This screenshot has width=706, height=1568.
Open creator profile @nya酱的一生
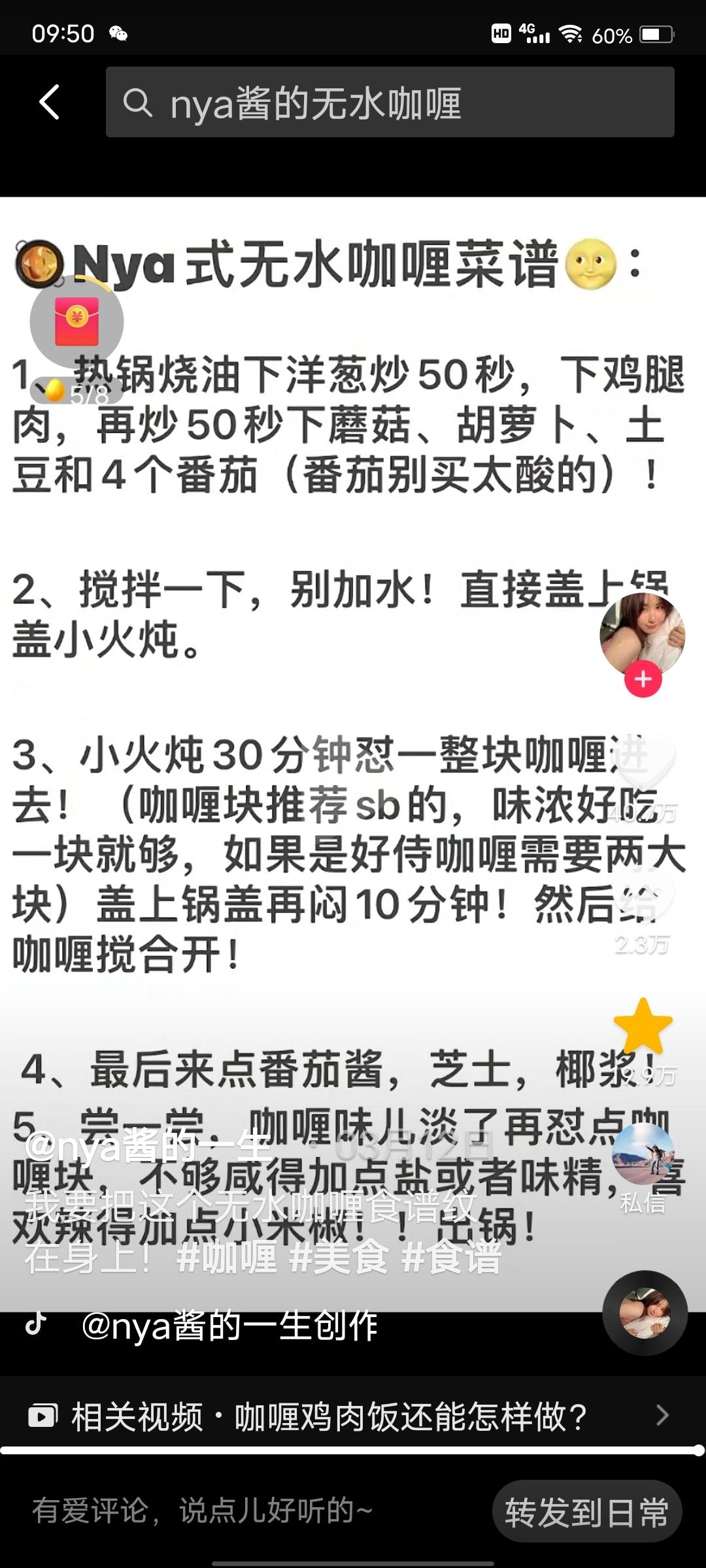click(x=147, y=1147)
